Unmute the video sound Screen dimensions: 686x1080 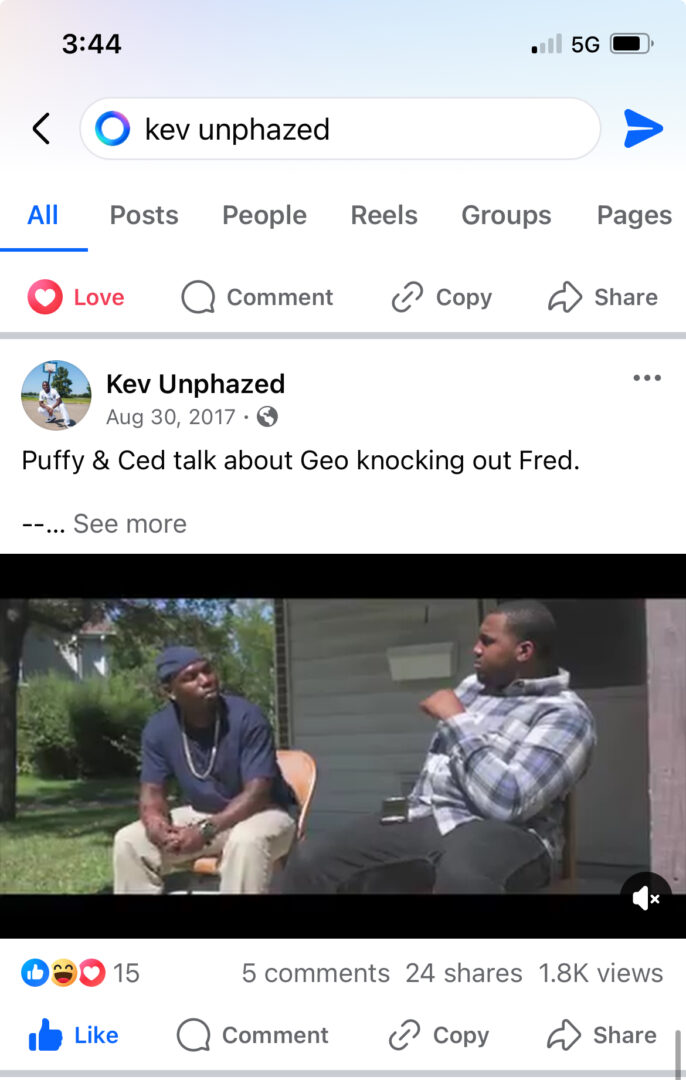(x=646, y=898)
